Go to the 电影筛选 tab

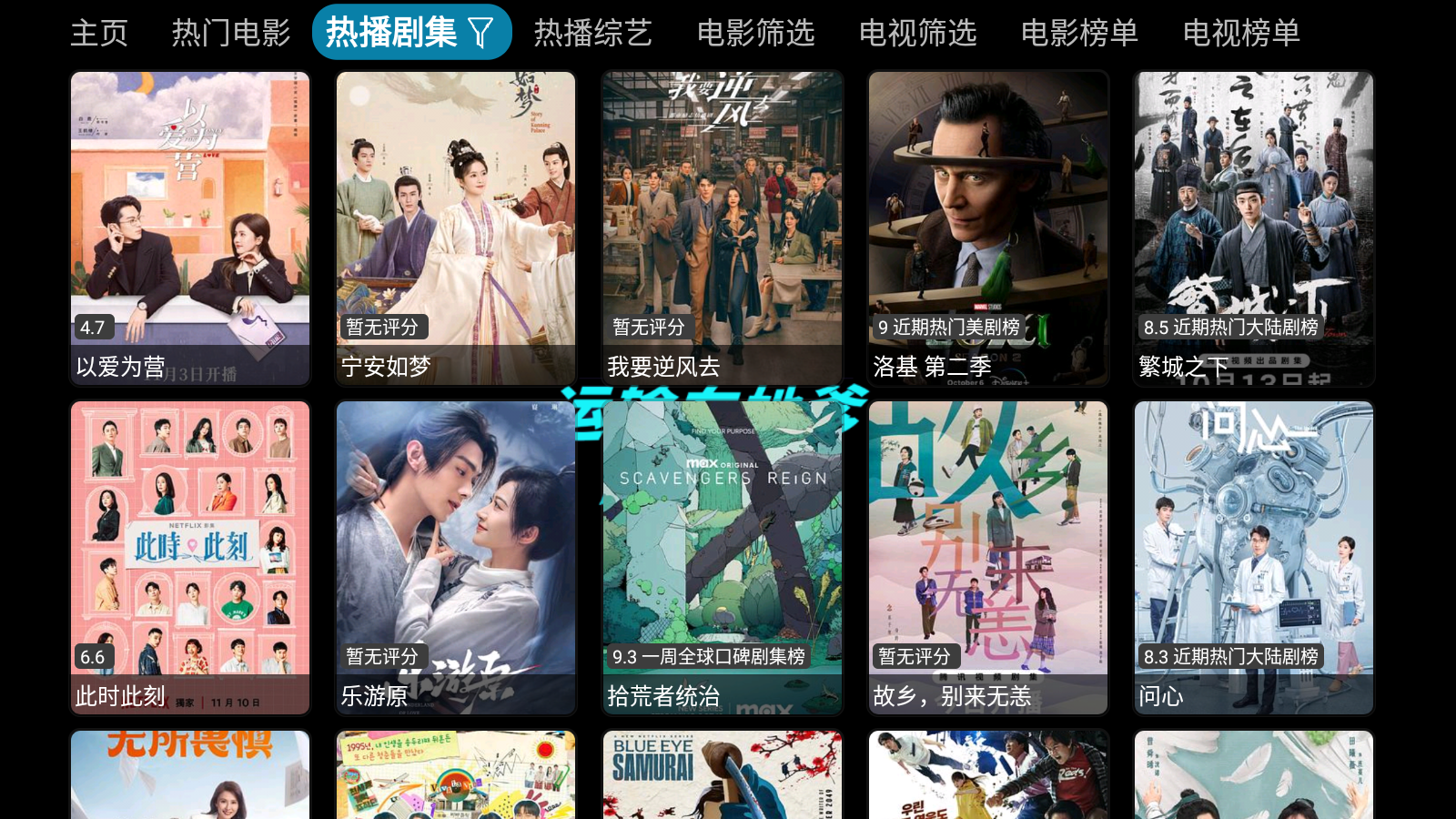point(755,33)
